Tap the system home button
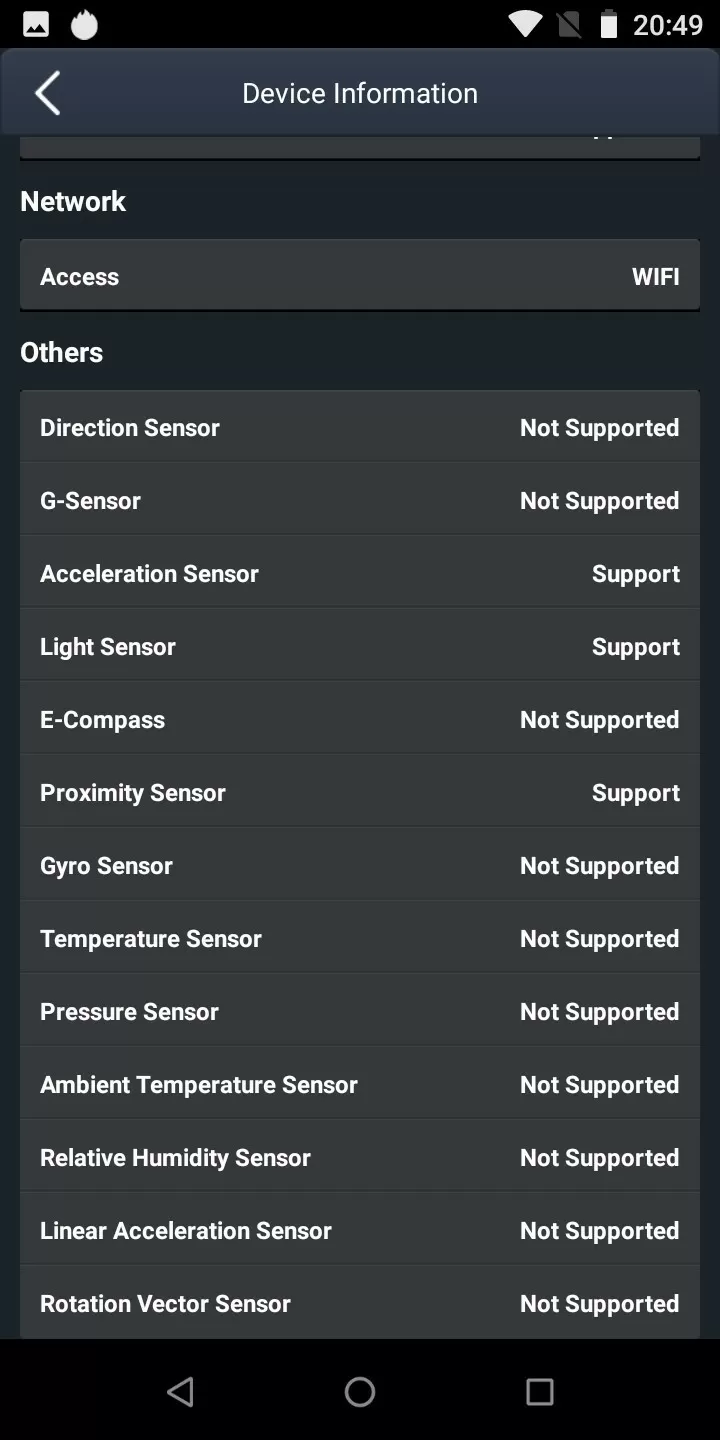 pos(360,1391)
